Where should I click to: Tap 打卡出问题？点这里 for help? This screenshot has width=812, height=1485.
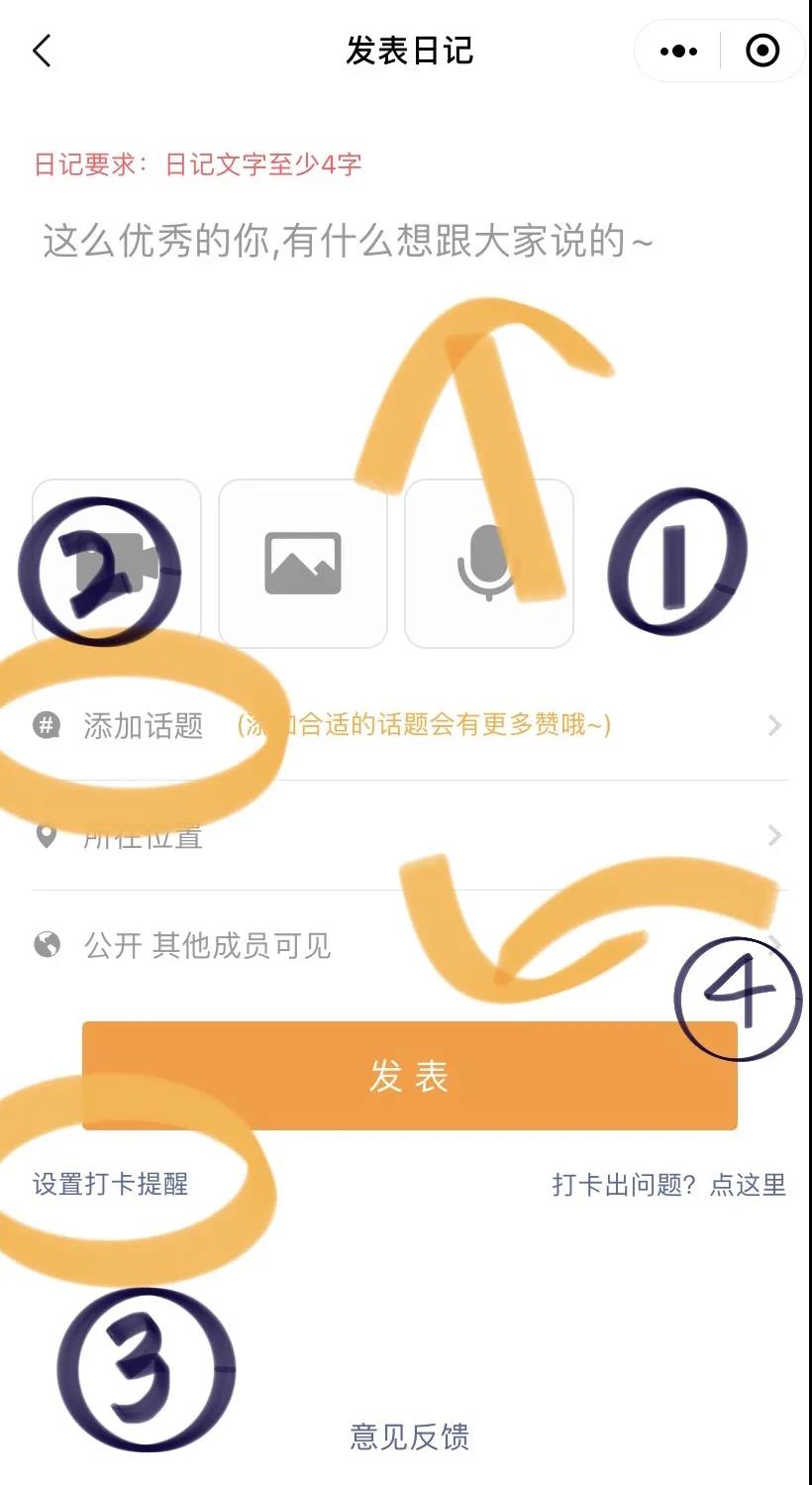[668, 1184]
